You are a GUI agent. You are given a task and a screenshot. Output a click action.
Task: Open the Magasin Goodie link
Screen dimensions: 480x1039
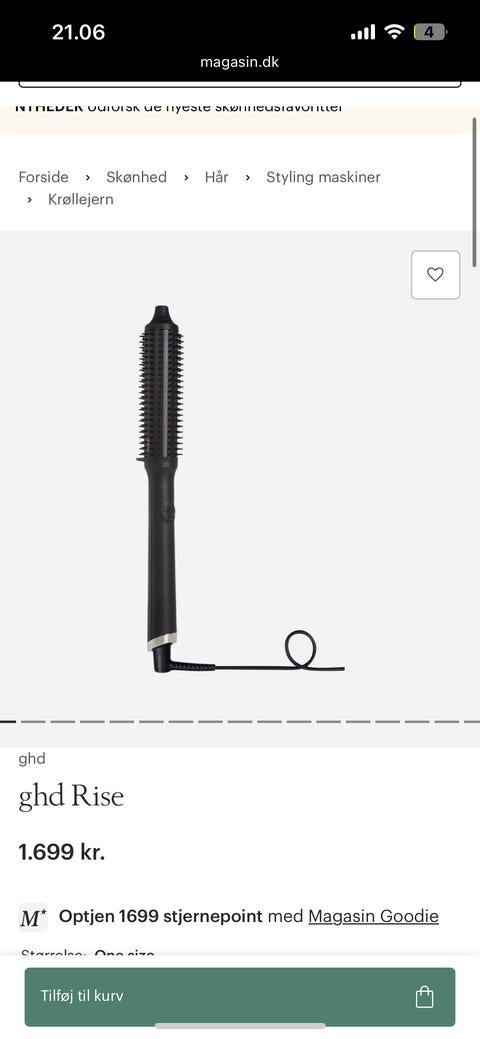point(373,916)
